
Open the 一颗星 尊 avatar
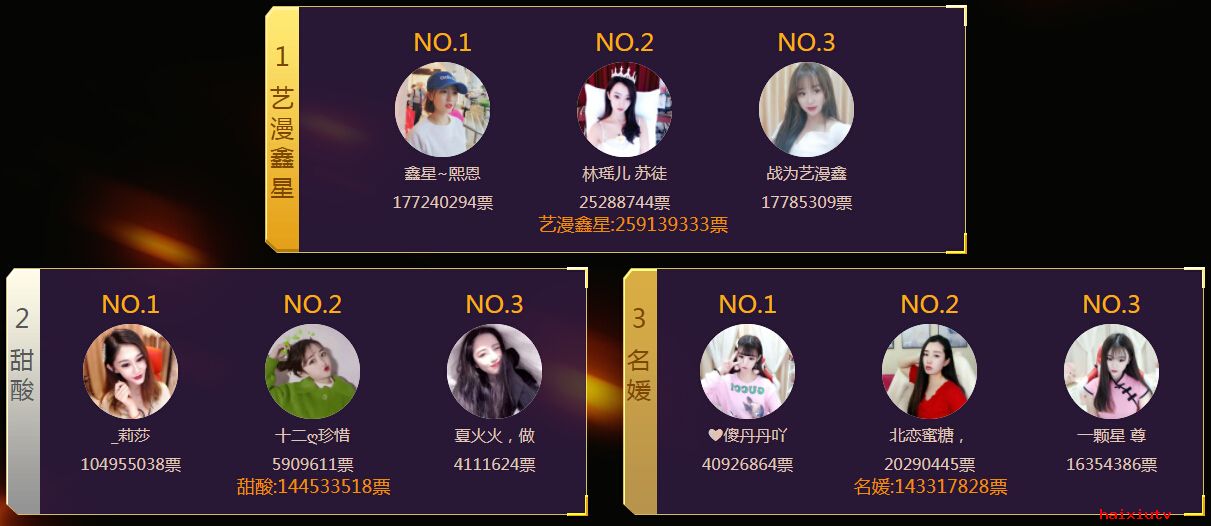[x=1111, y=371]
